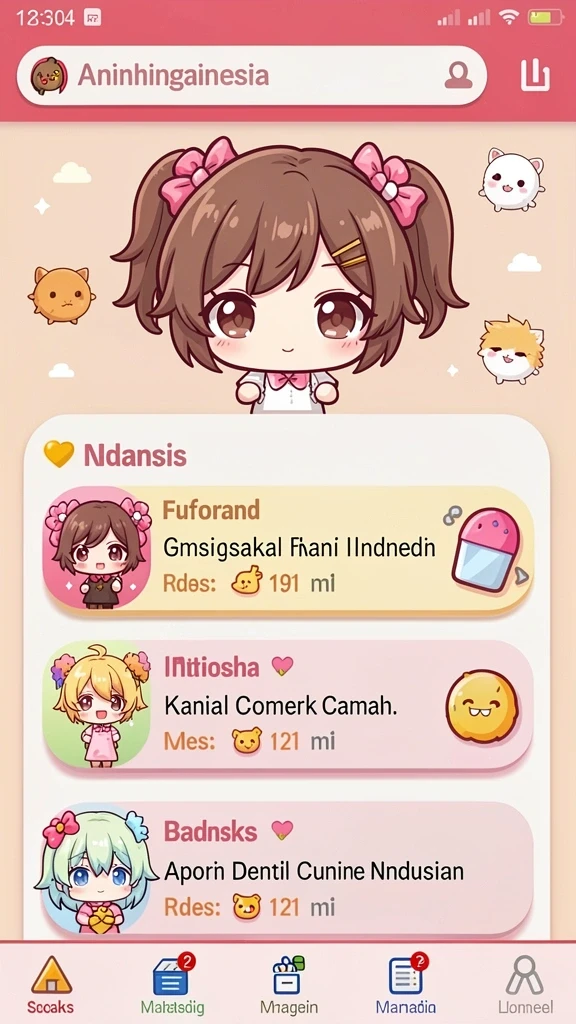Screen dimensions: 576x1024
Task: Select the Manadia tab
Action: coord(406,984)
